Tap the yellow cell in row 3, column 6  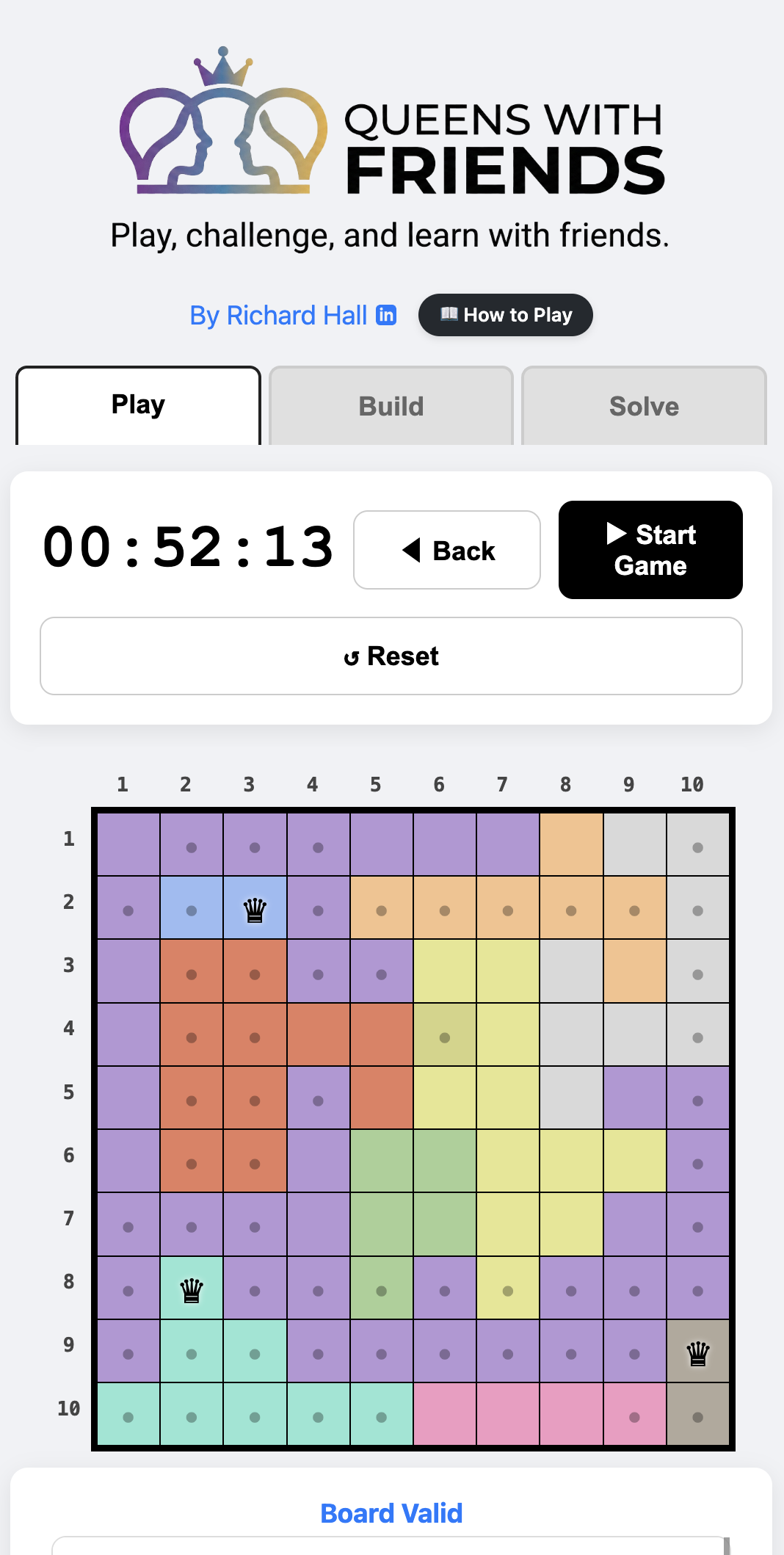click(x=444, y=972)
